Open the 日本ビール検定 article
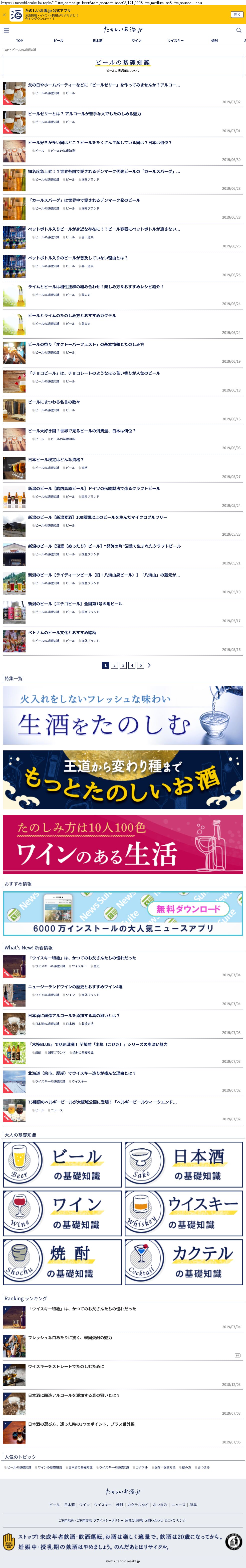 tap(56, 460)
